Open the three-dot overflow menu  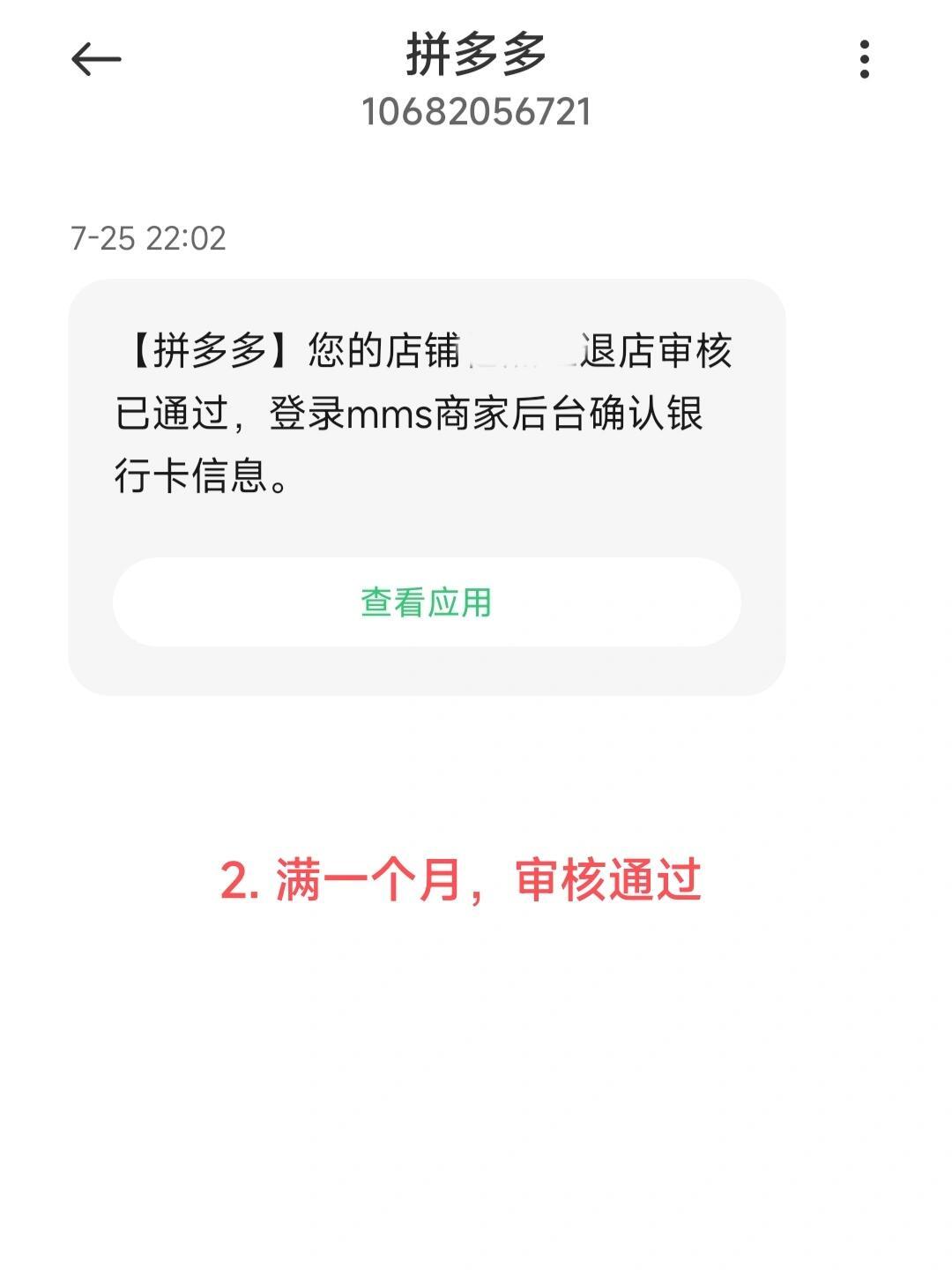click(x=864, y=60)
